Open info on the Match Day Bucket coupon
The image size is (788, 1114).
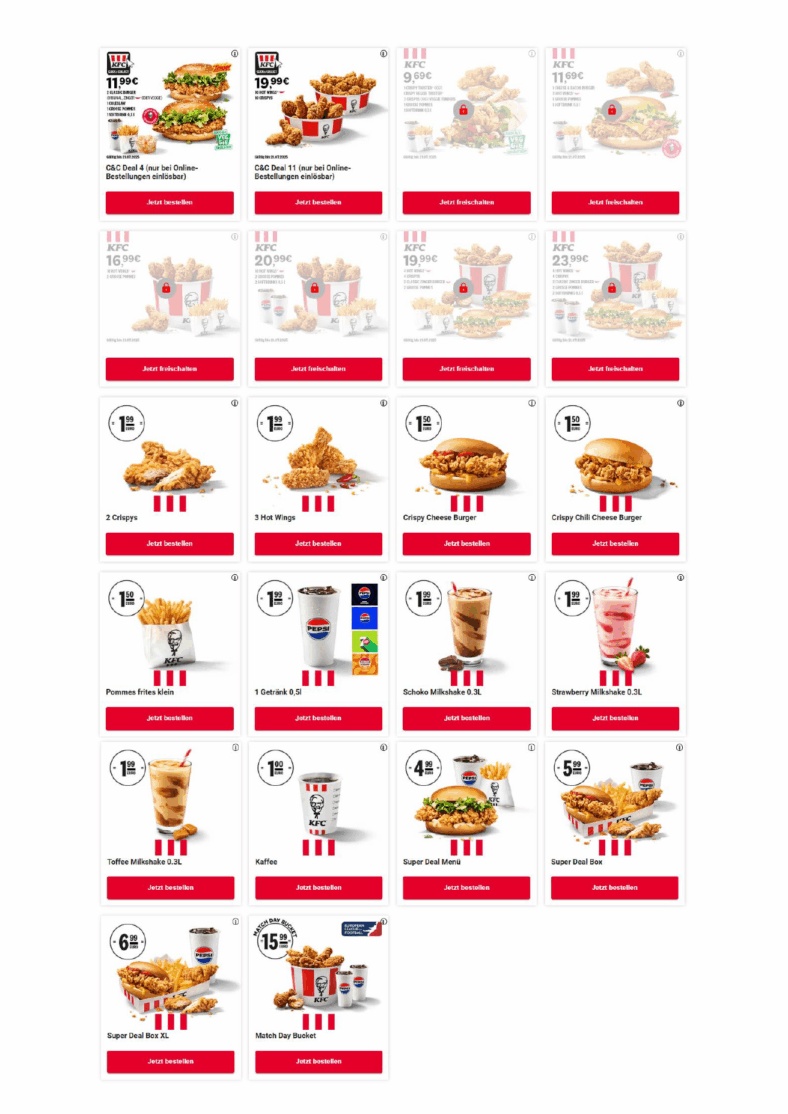pyautogui.click(x=382, y=921)
